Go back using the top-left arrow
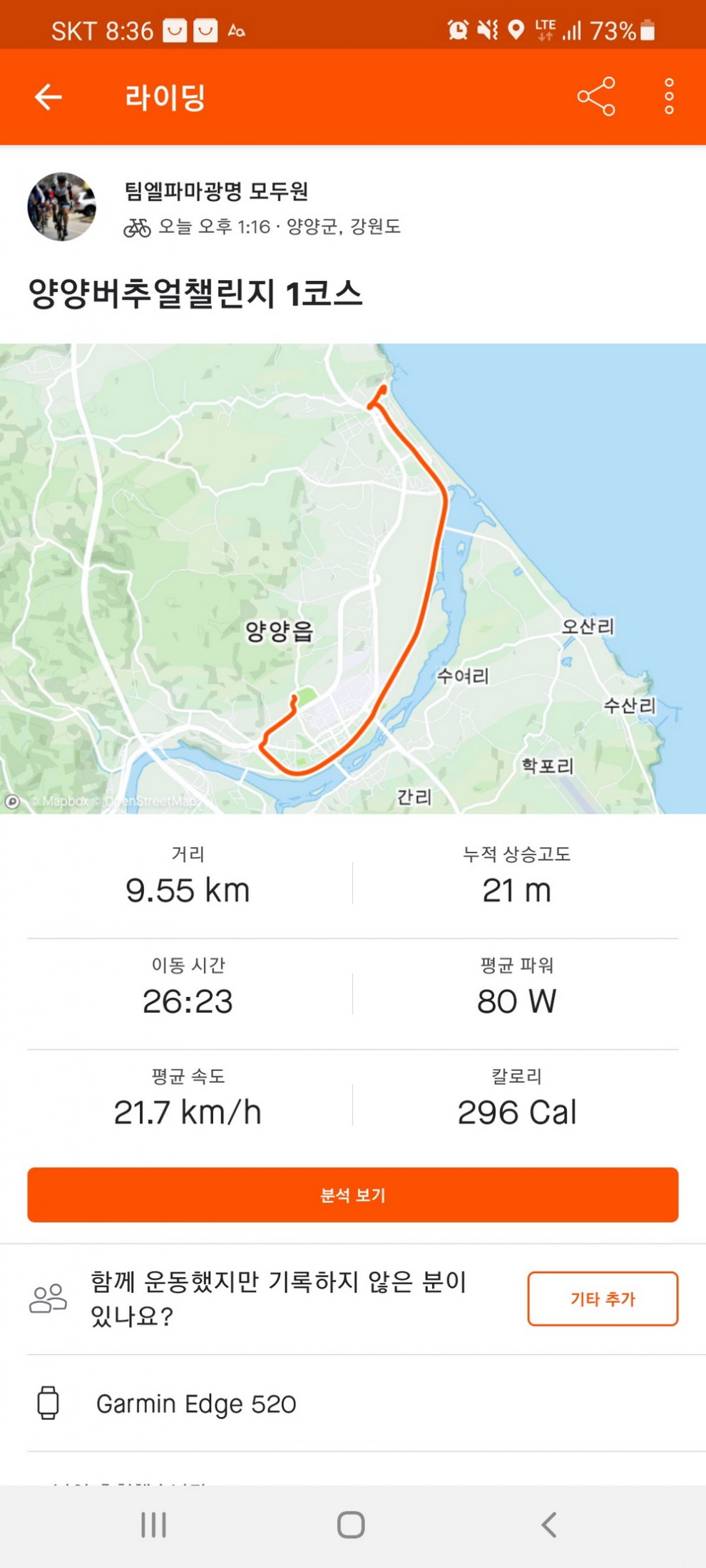 point(48,97)
